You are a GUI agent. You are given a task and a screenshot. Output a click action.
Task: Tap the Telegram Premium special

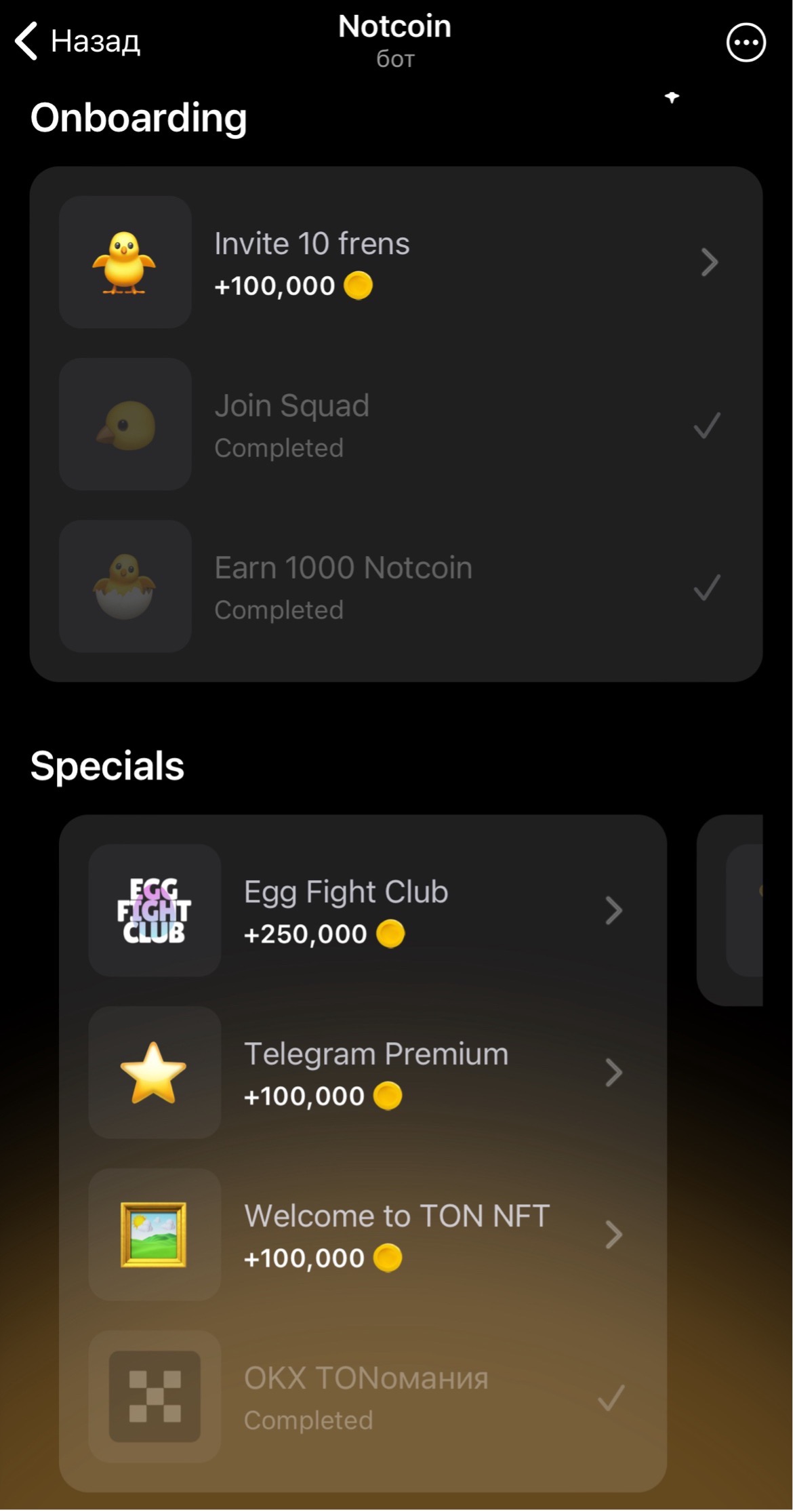pyautogui.click(x=363, y=1073)
